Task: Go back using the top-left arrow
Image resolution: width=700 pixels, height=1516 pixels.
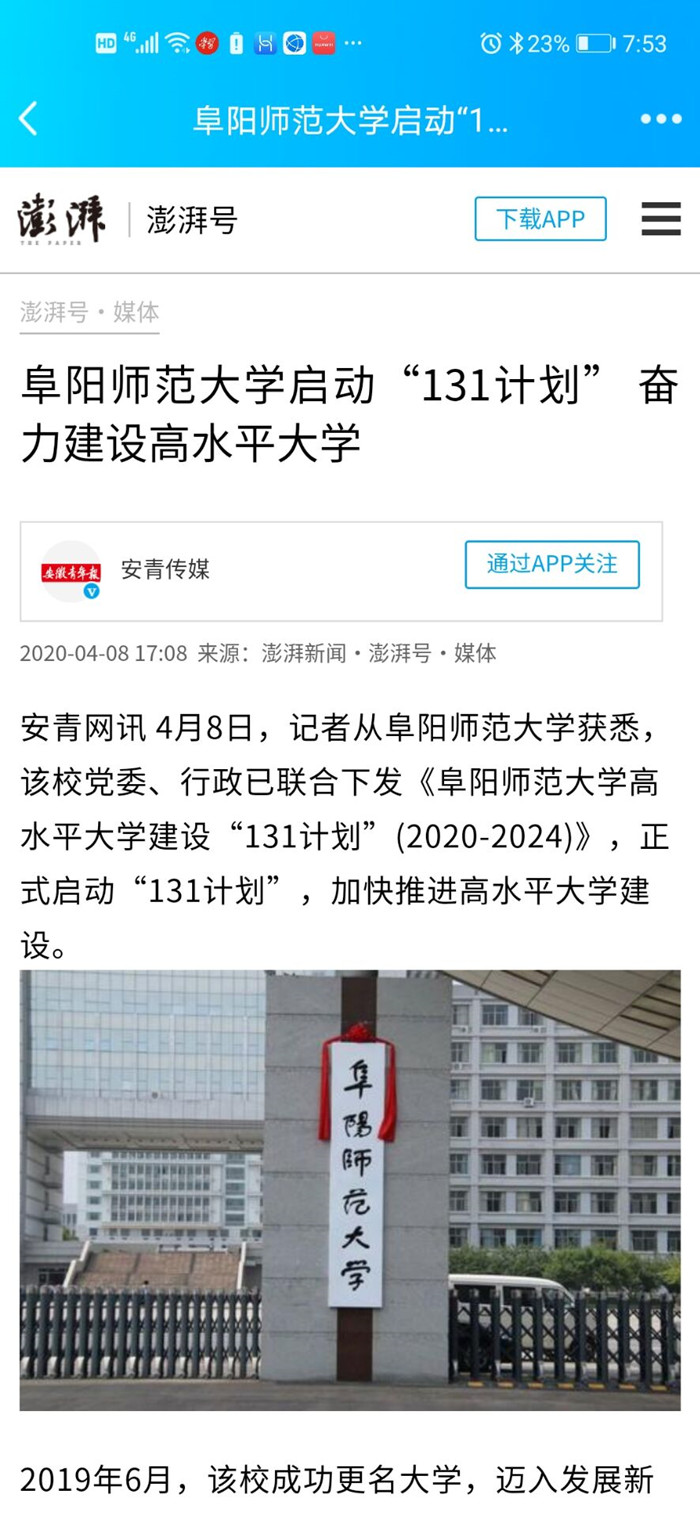Action: (x=29, y=119)
